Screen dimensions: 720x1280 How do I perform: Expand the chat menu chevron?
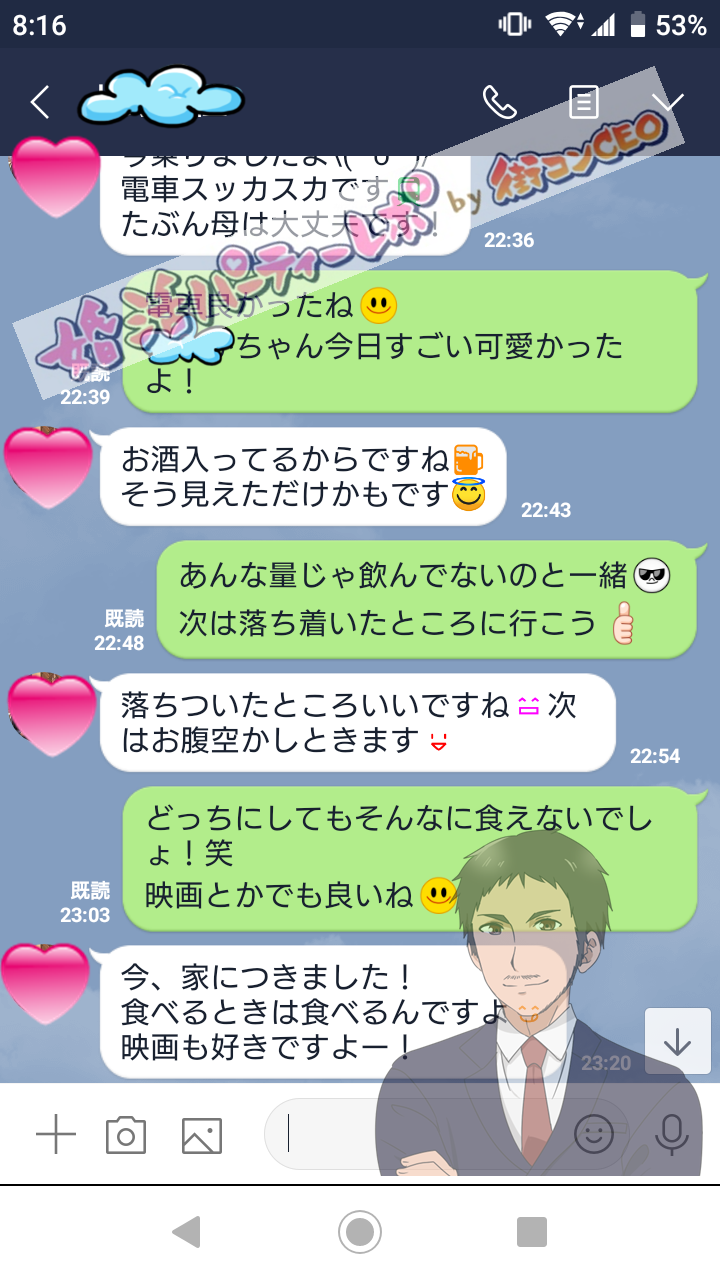coord(667,101)
